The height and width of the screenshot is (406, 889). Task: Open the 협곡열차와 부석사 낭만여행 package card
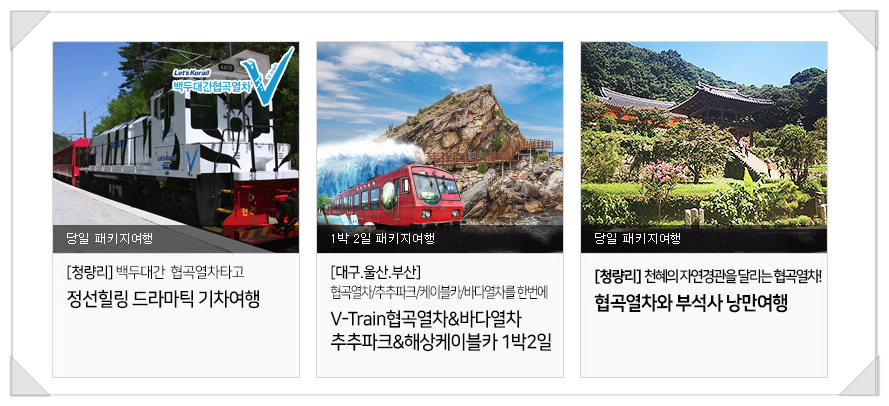click(x=704, y=304)
